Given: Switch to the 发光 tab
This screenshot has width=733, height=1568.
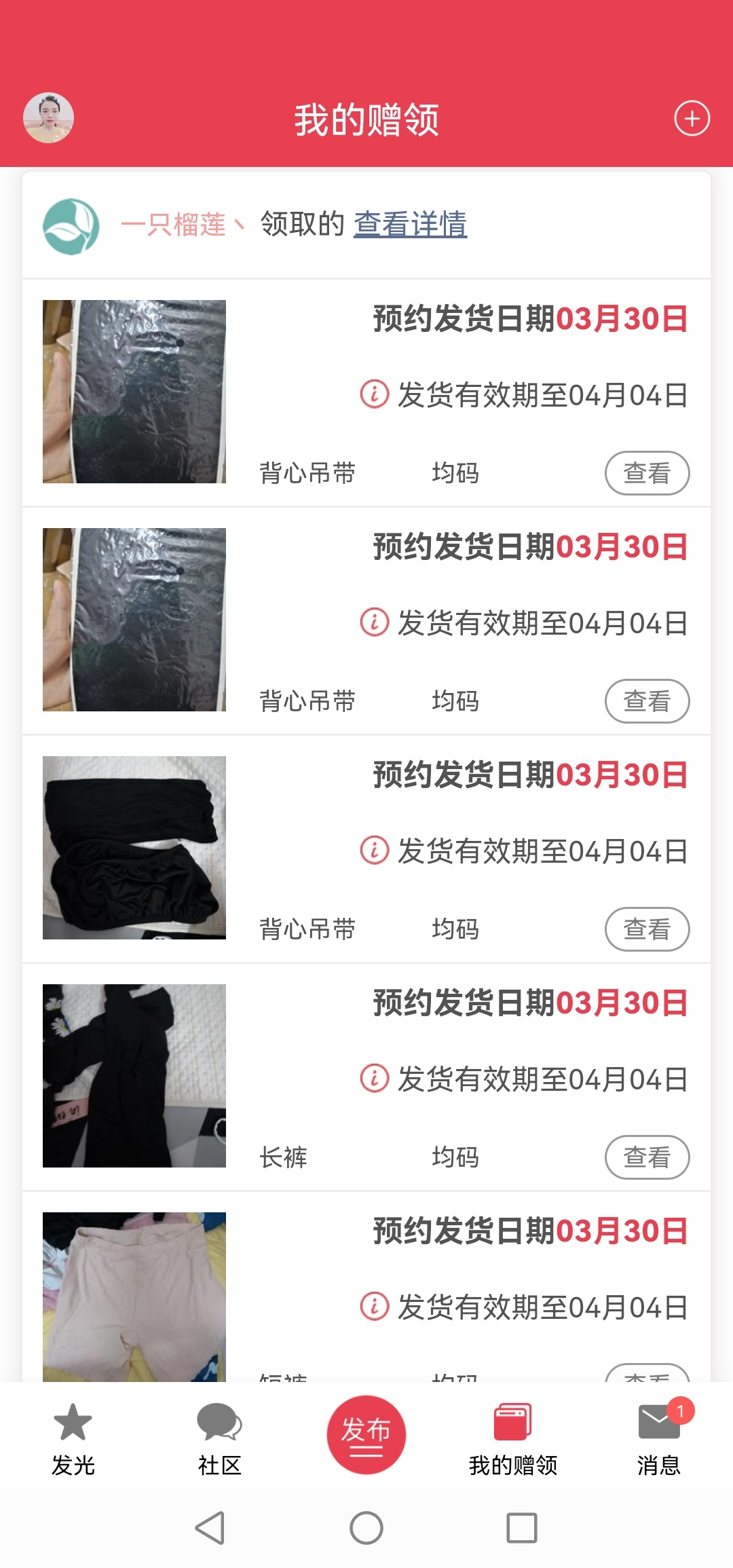Looking at the screenshot, I should pos(73,1439).
